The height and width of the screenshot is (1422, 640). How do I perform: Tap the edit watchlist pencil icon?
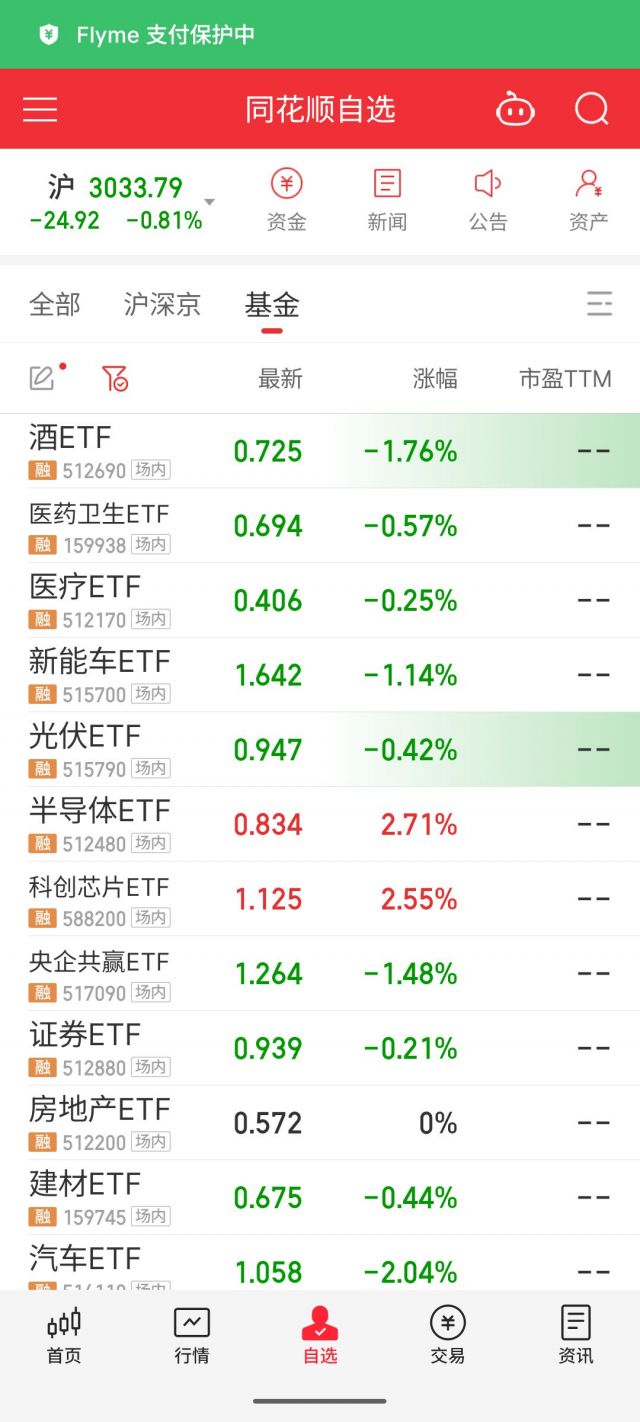pos(42,378)
